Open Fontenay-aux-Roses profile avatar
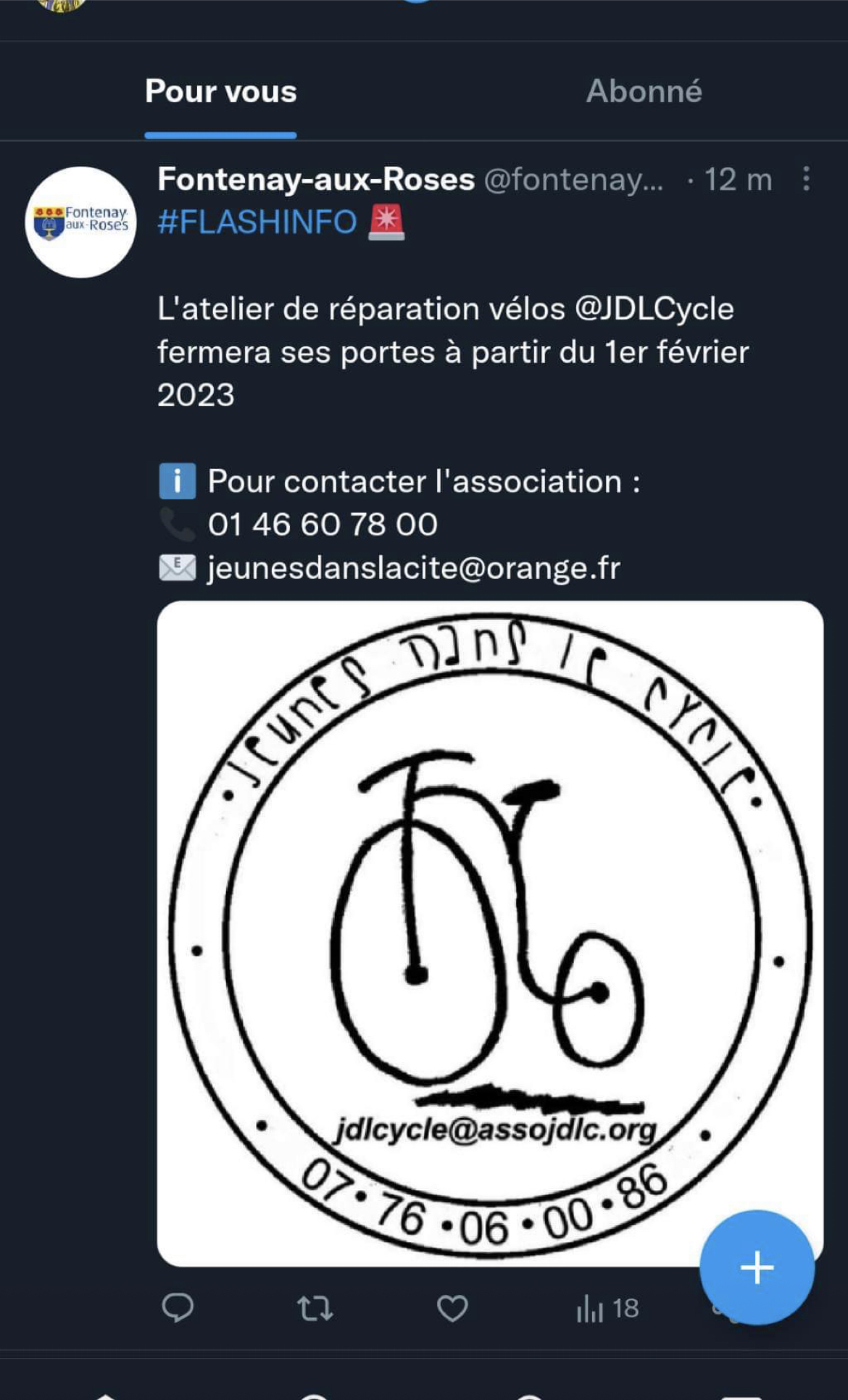This screenshot has width=848, height=1400. tap(80, 222)
